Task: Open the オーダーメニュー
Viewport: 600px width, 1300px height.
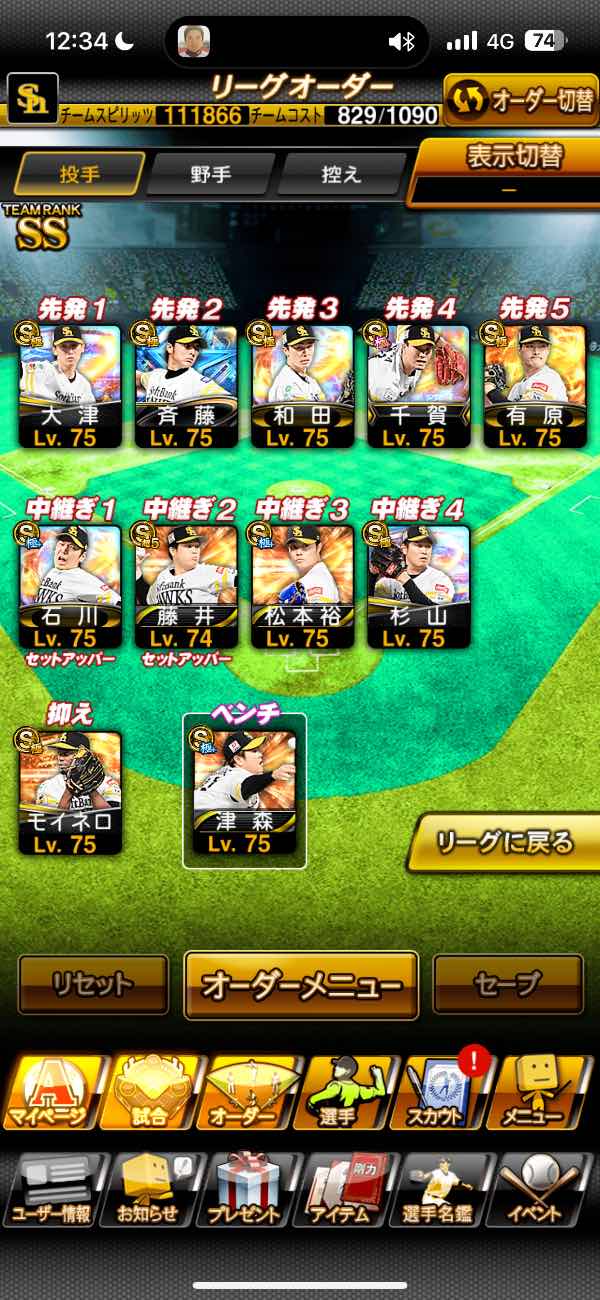Action: tap(301, 985)
